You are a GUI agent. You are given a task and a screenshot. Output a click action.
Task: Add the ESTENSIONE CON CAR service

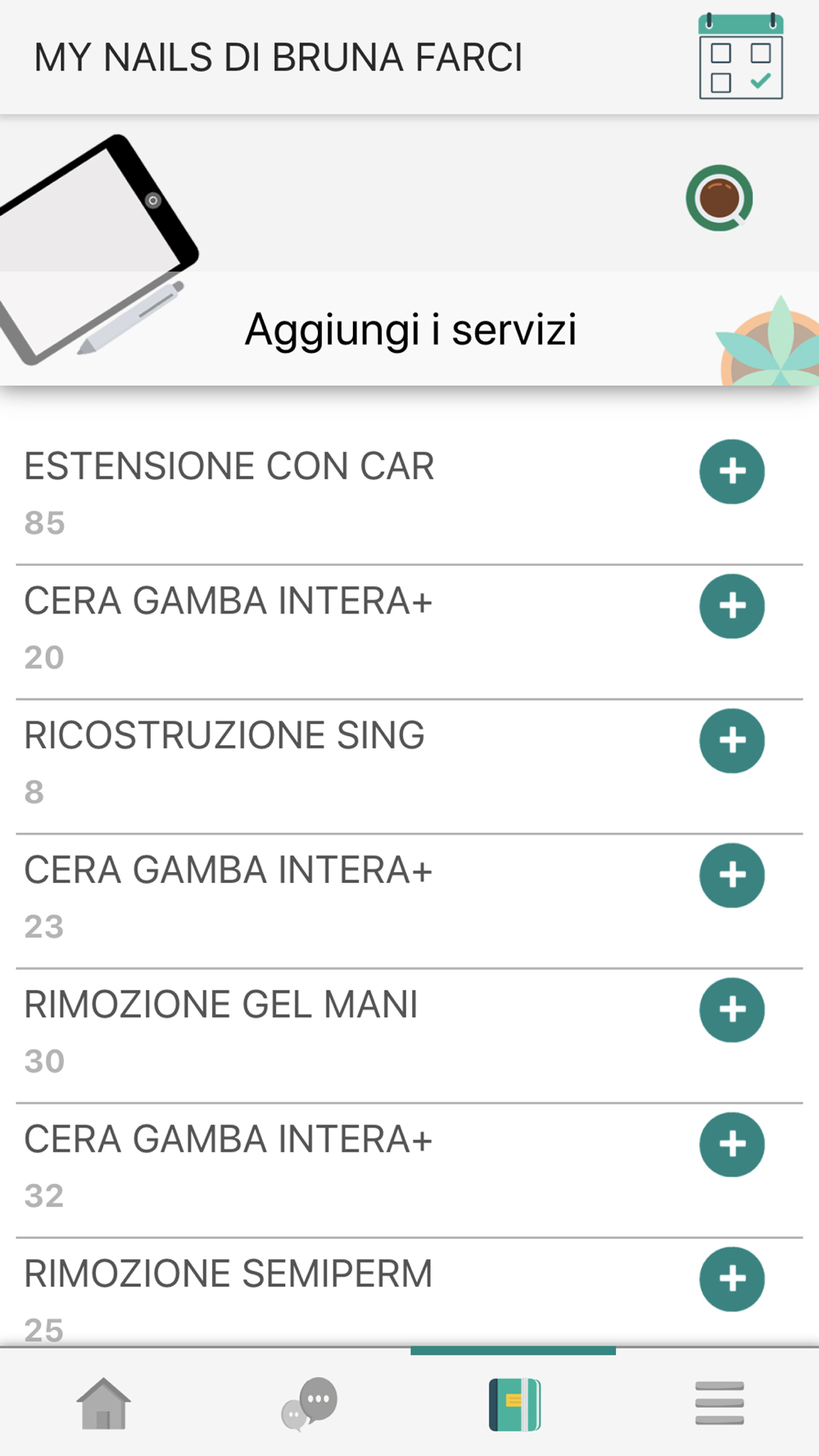point(731,472)
